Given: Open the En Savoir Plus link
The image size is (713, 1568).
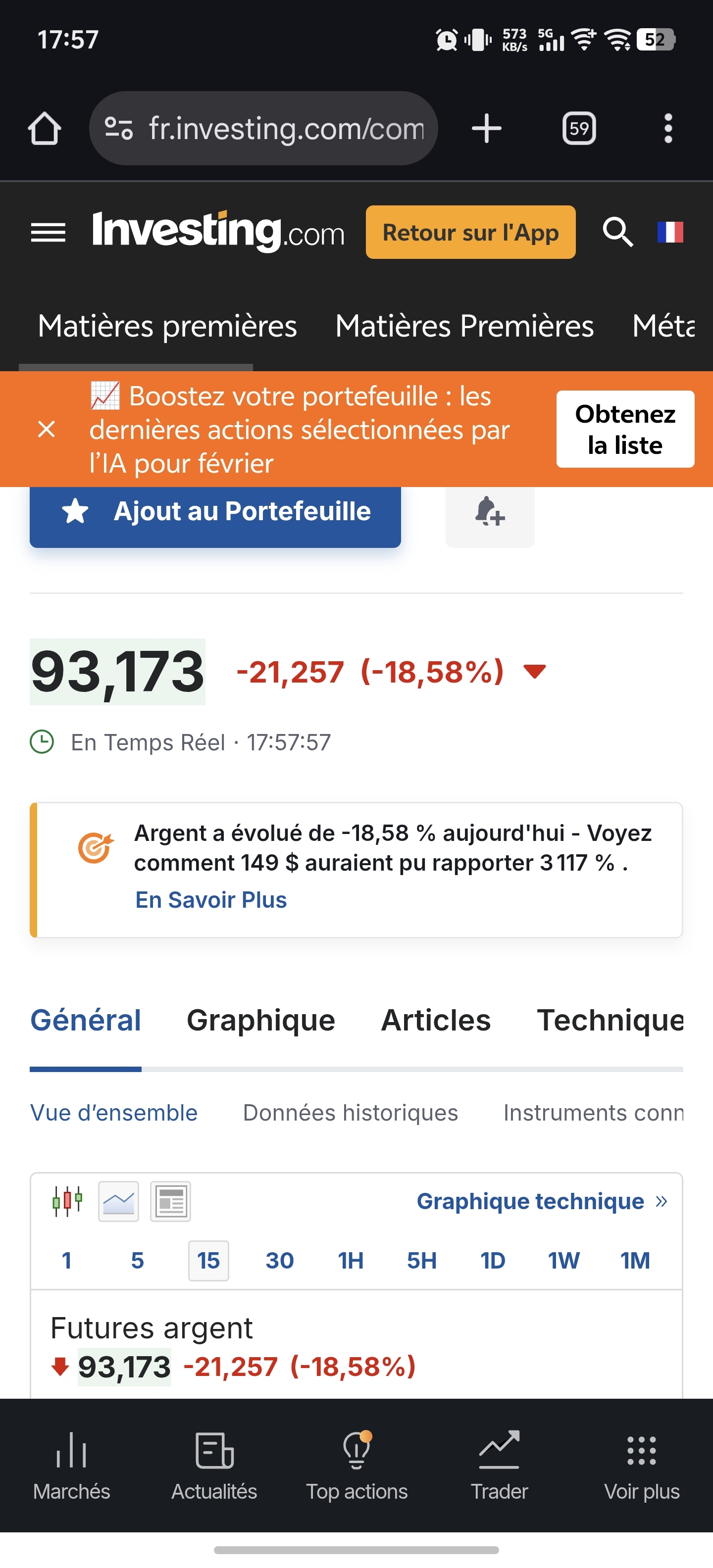Looking at the screenshot, I should (x=210, y=900).
